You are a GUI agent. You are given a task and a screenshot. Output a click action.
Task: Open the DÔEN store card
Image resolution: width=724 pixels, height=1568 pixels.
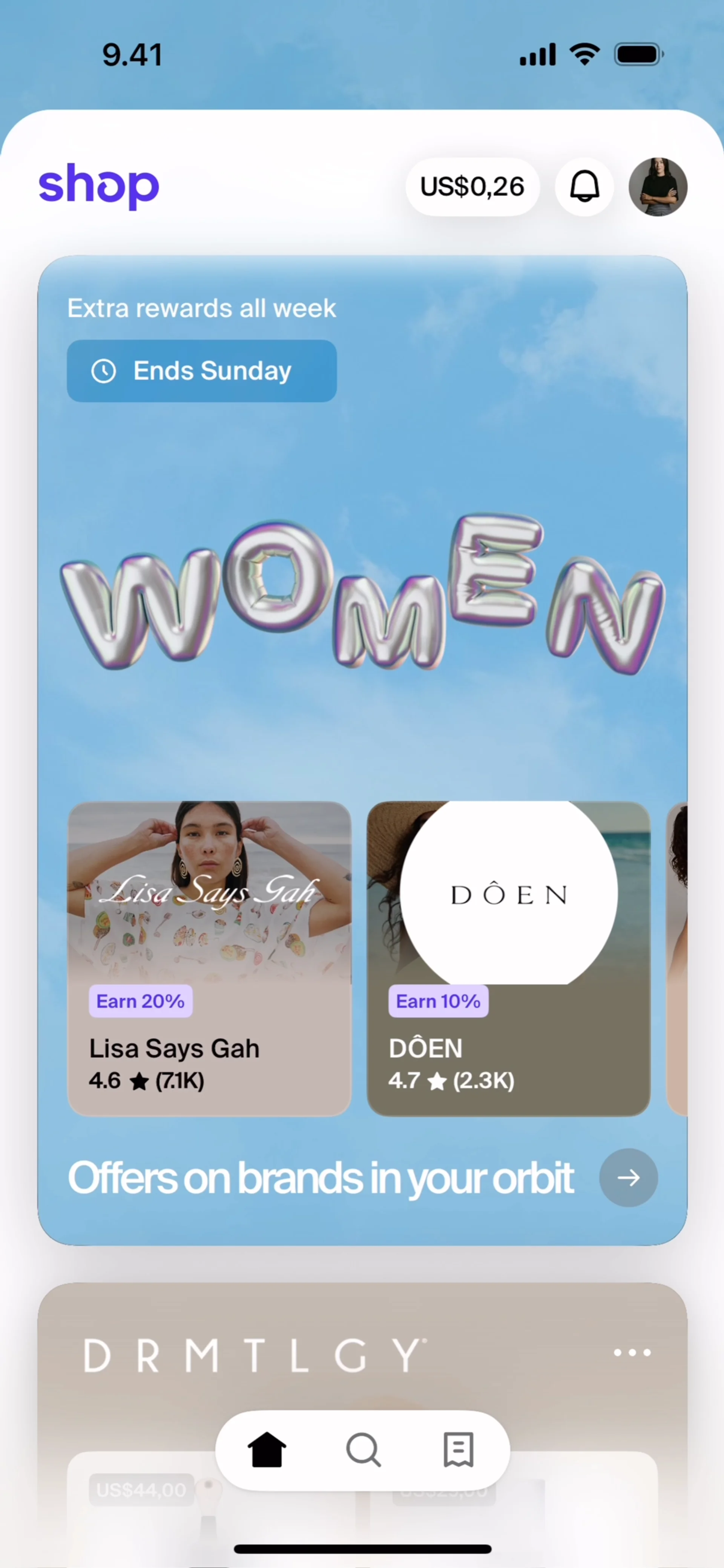[508, 958]
